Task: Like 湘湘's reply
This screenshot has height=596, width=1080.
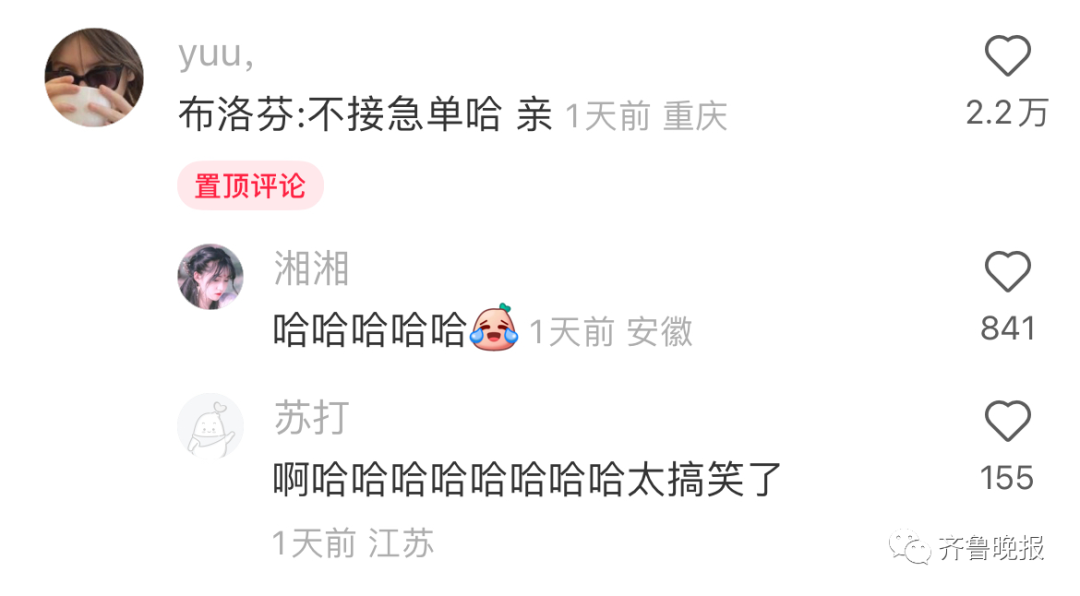Action: [x=1007, y=272]
